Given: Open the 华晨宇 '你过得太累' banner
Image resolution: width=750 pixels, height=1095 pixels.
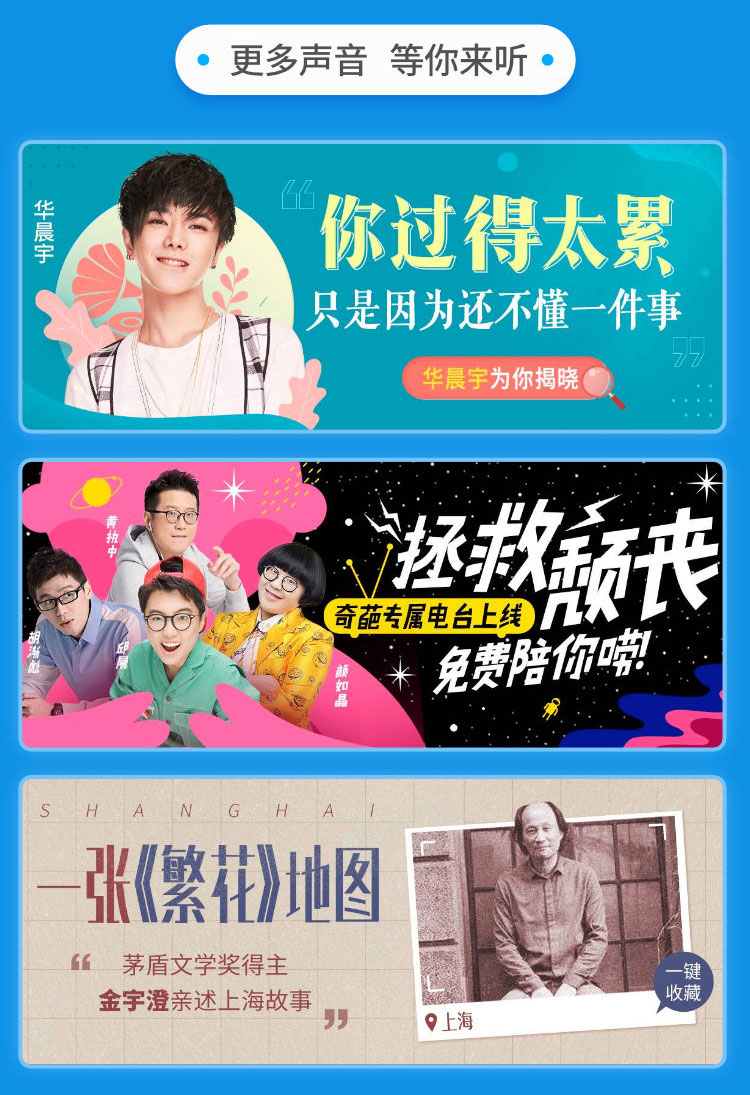Looking at the screenshot, I should point(373,286).
